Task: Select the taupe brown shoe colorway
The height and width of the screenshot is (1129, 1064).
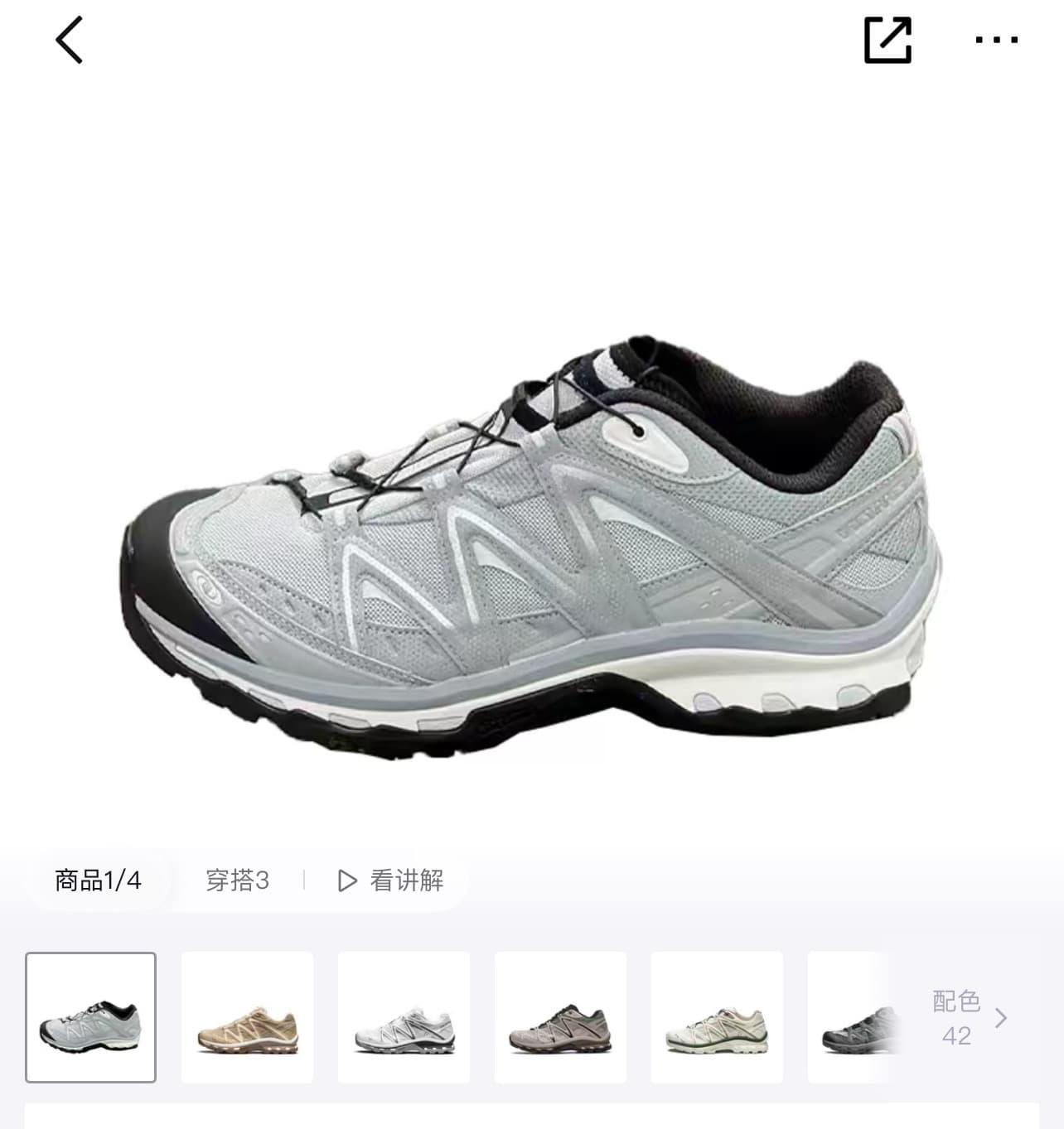Action: pyautogui.click(x=560, y=1017)
